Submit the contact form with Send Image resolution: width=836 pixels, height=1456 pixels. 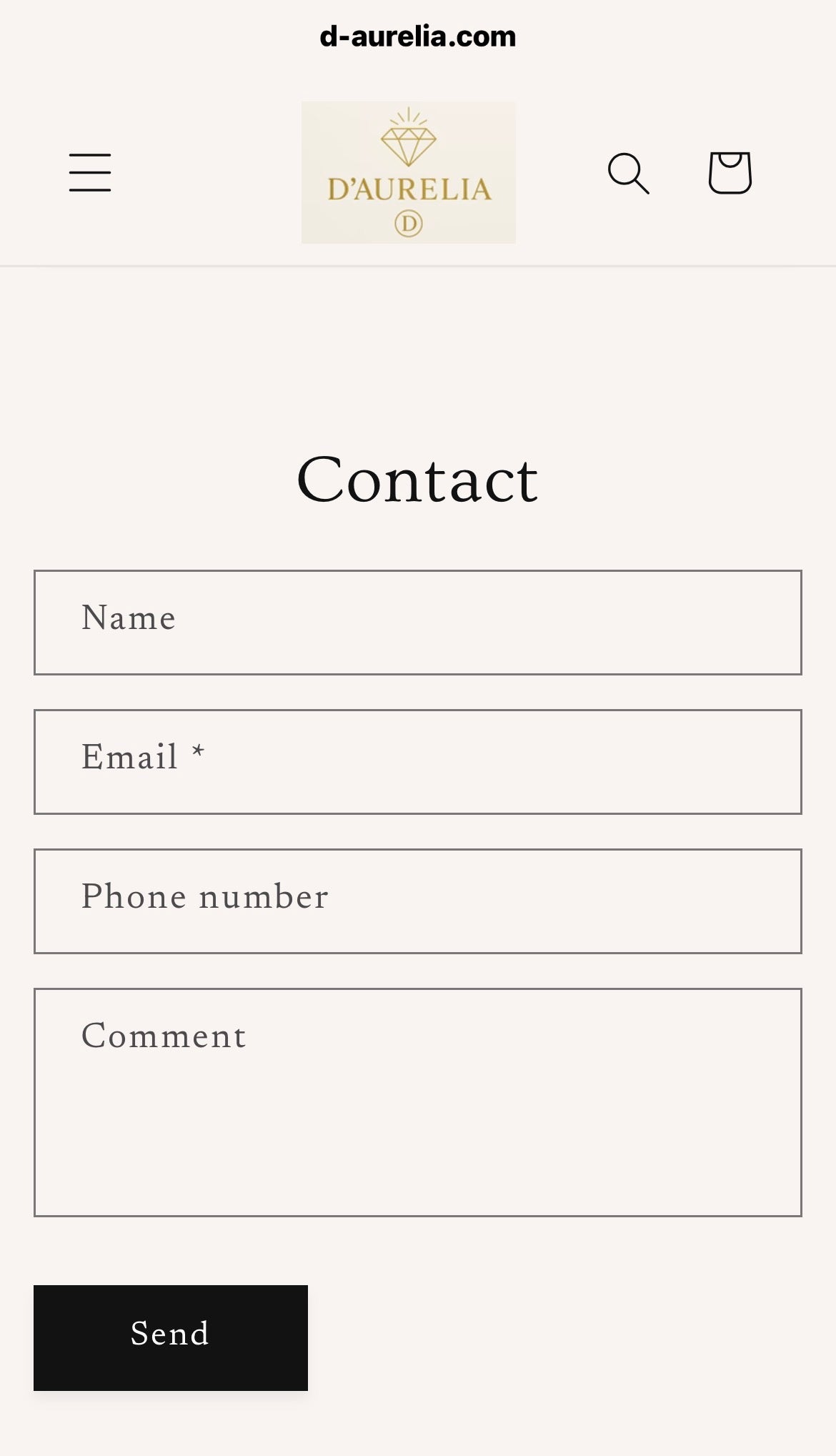pos(171,1337)
